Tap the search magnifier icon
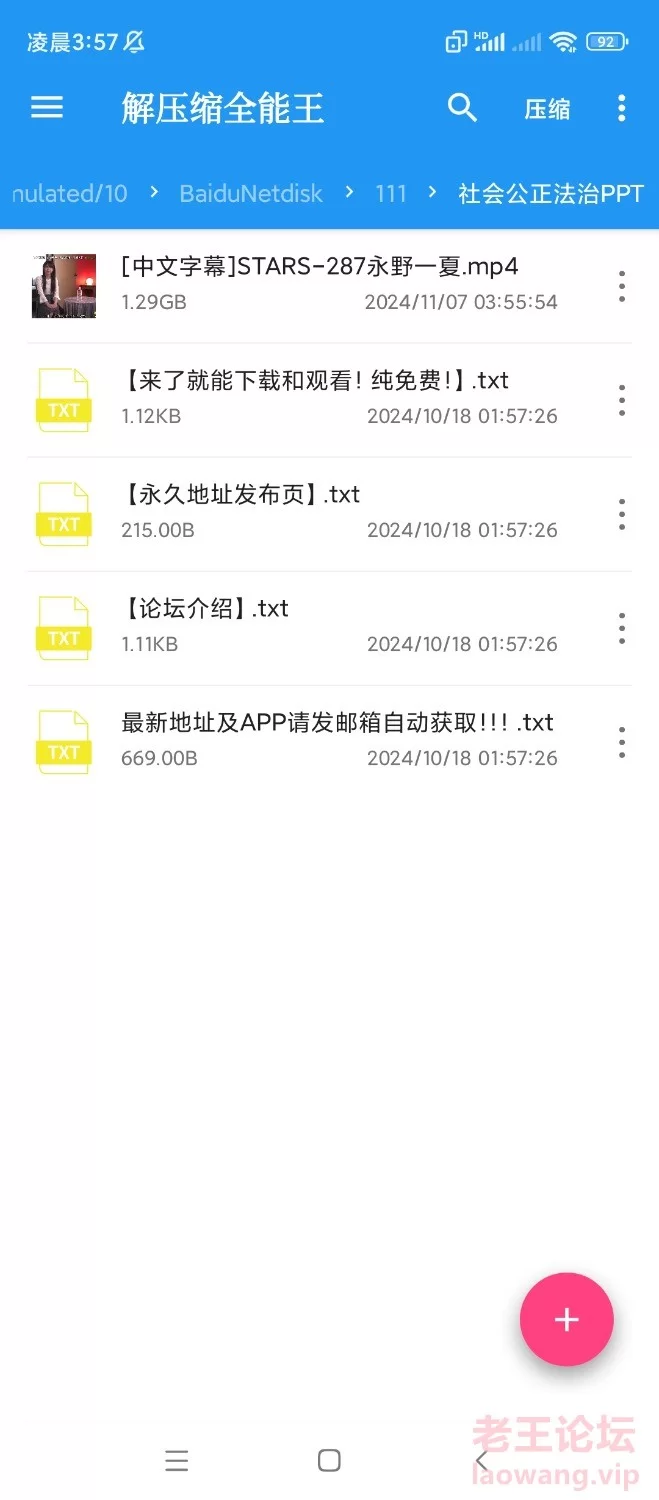The height and width of the screenshot is (1500, 659). pyautogui.click(x=461, y=108)
